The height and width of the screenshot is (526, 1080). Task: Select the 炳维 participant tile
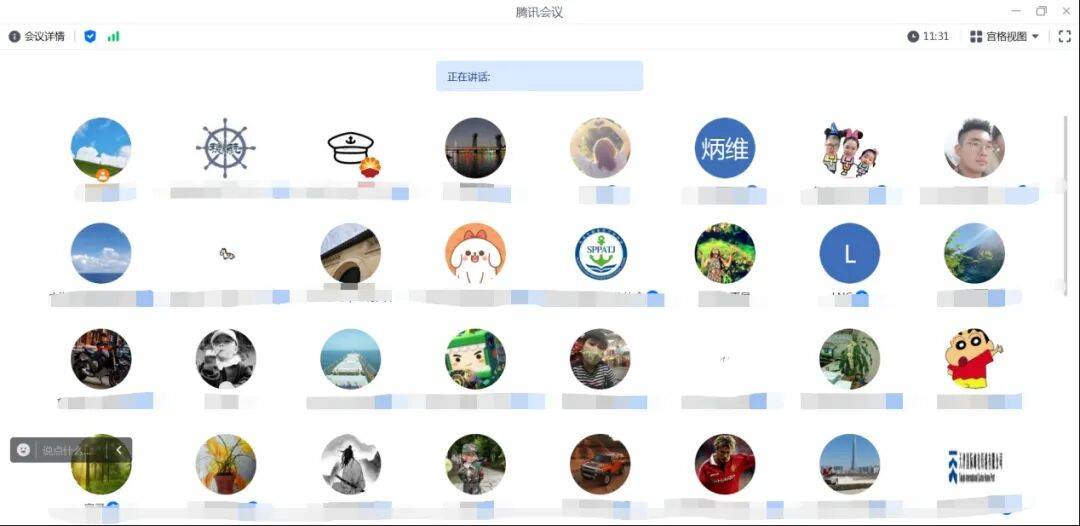[x=725, y=148]
